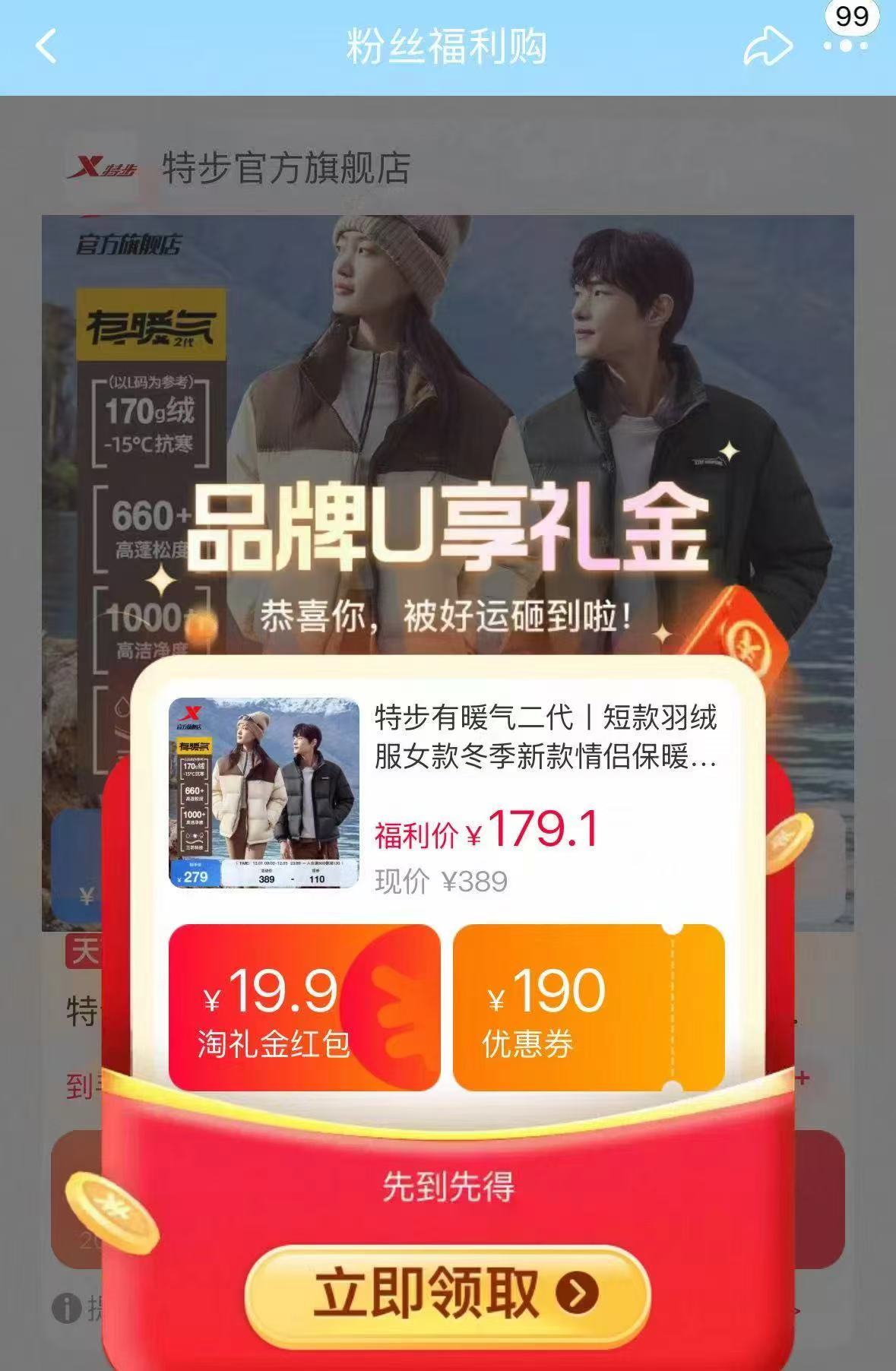Share this fan benefits page
Viewport: 896px width, 1371px height.
pyautogui.click(x=768, y=46)
